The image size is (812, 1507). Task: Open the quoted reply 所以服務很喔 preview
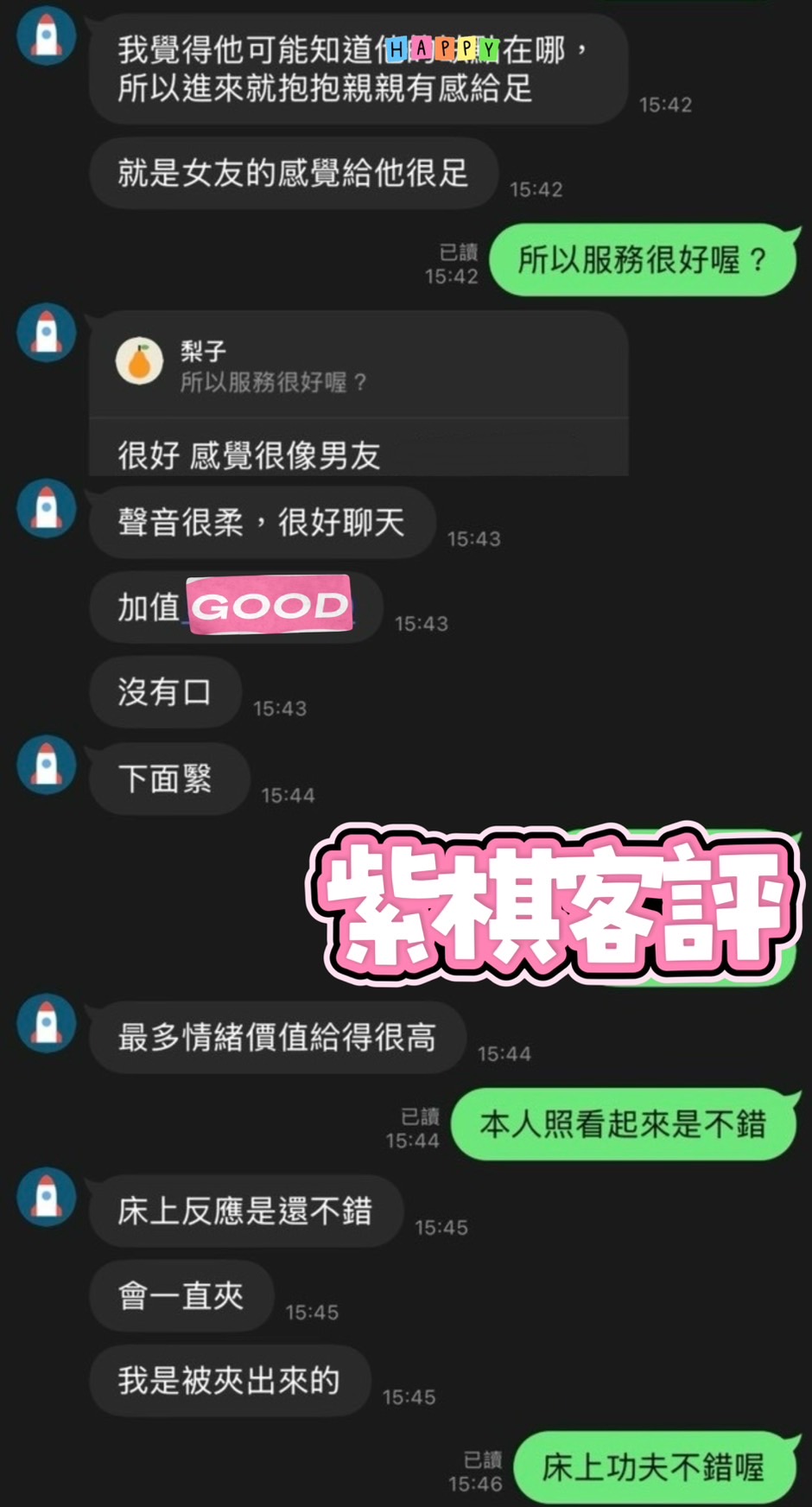272,382
